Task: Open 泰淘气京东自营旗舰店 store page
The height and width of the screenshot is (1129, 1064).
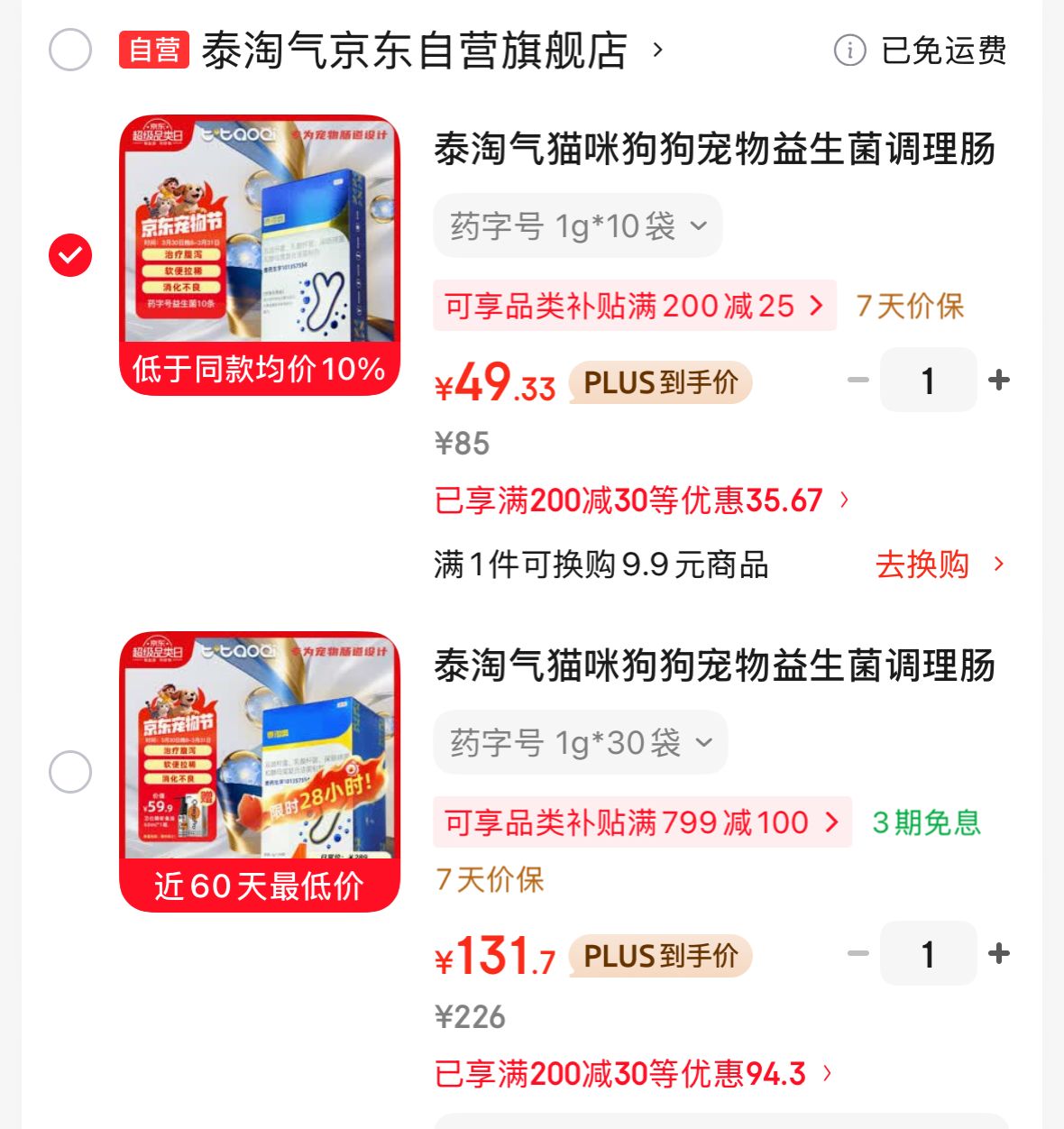Action: 415,50
